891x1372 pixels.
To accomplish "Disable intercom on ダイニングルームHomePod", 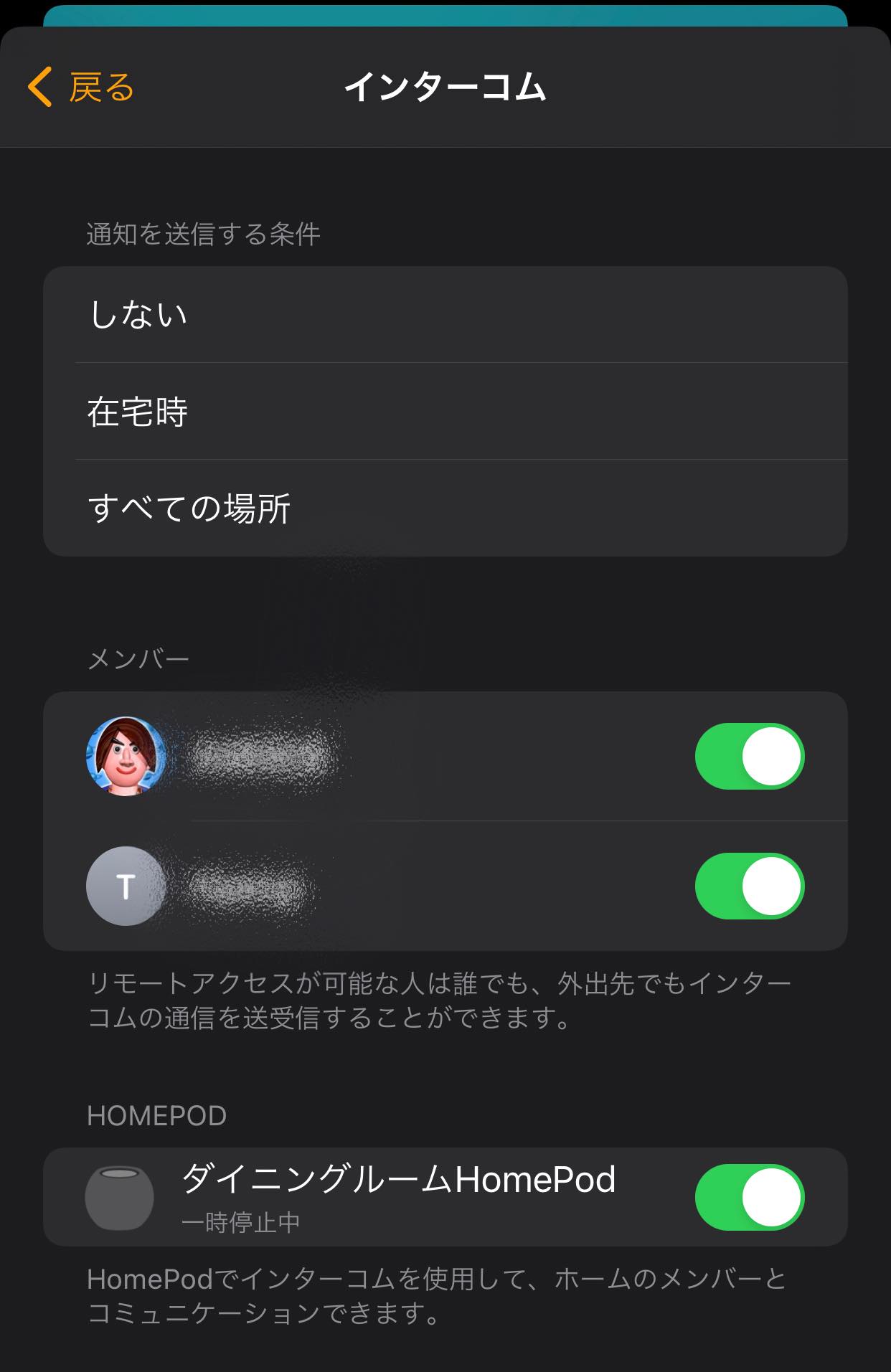I will (x=749, y=1197).
